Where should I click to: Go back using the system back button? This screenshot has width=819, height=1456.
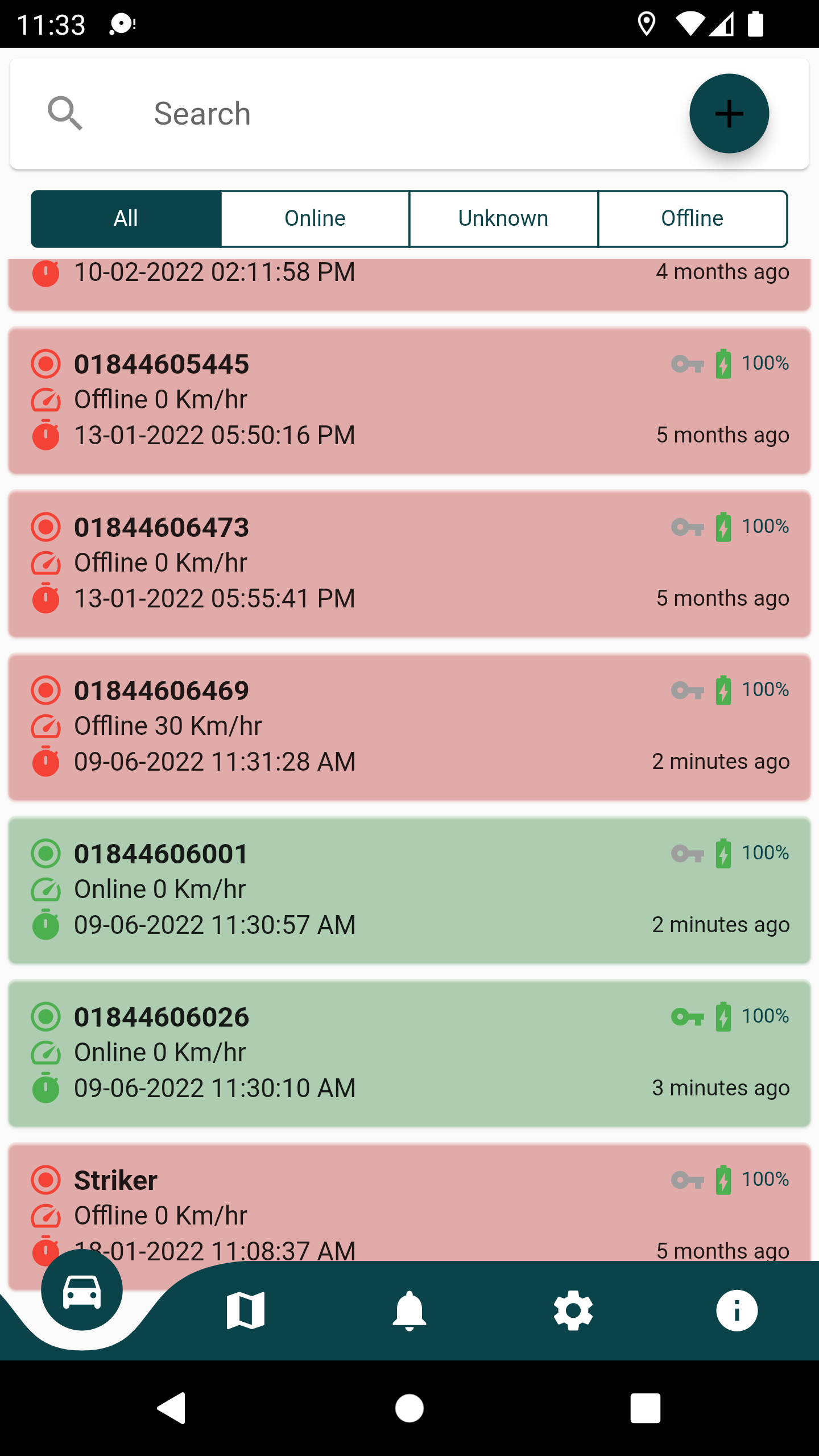(x=172, y=1408)
